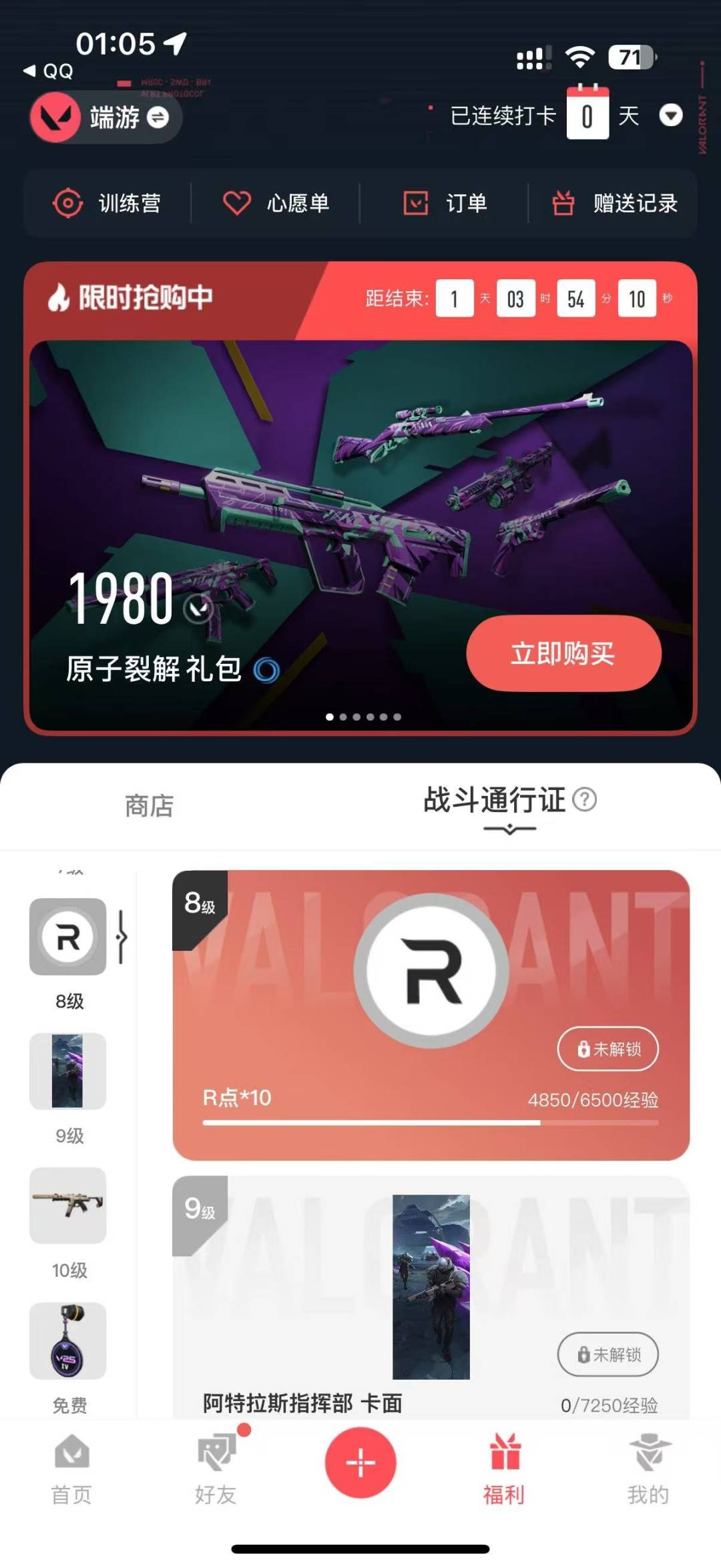Open 订单 orders
Viewport: 721px width, 1568px height.
pos(445,203)
